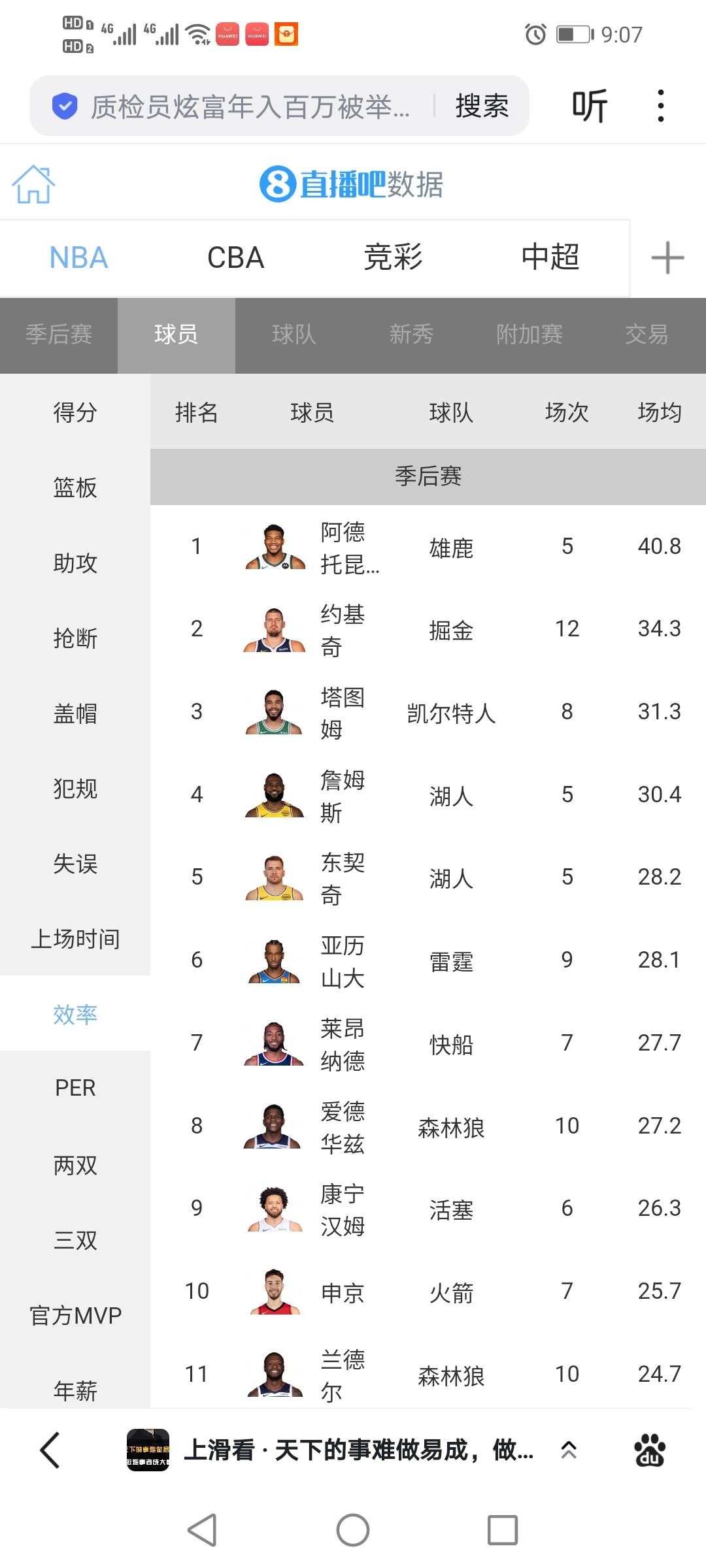Tap the + to add a league tab

pyautogui.click(x=667, y=257)
